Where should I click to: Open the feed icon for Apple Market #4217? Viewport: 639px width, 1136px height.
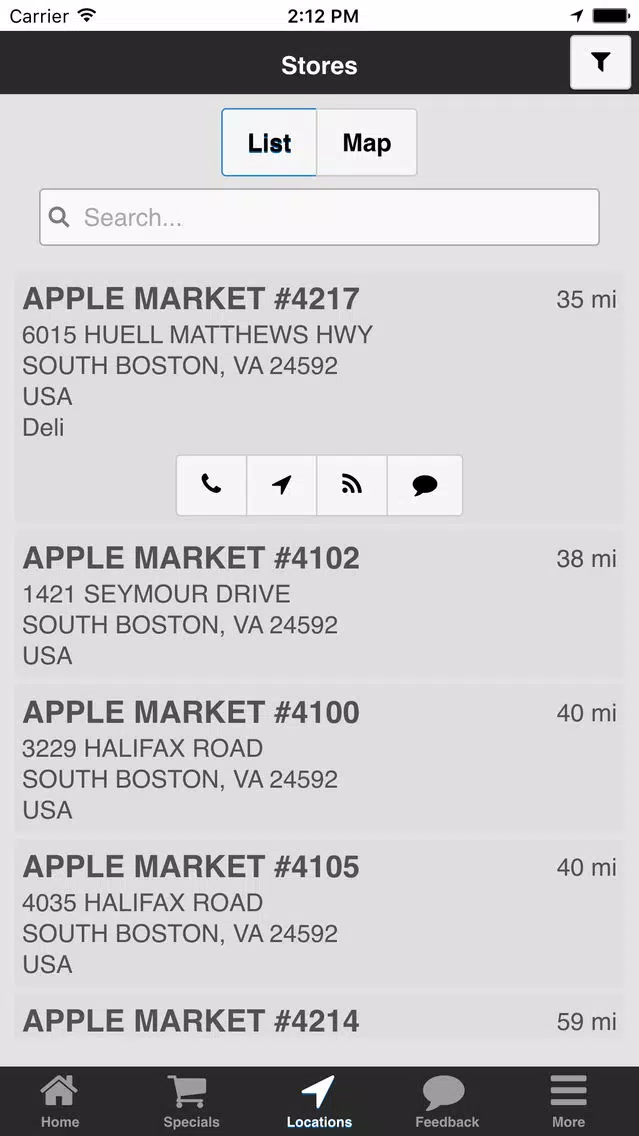coord(352,485)
